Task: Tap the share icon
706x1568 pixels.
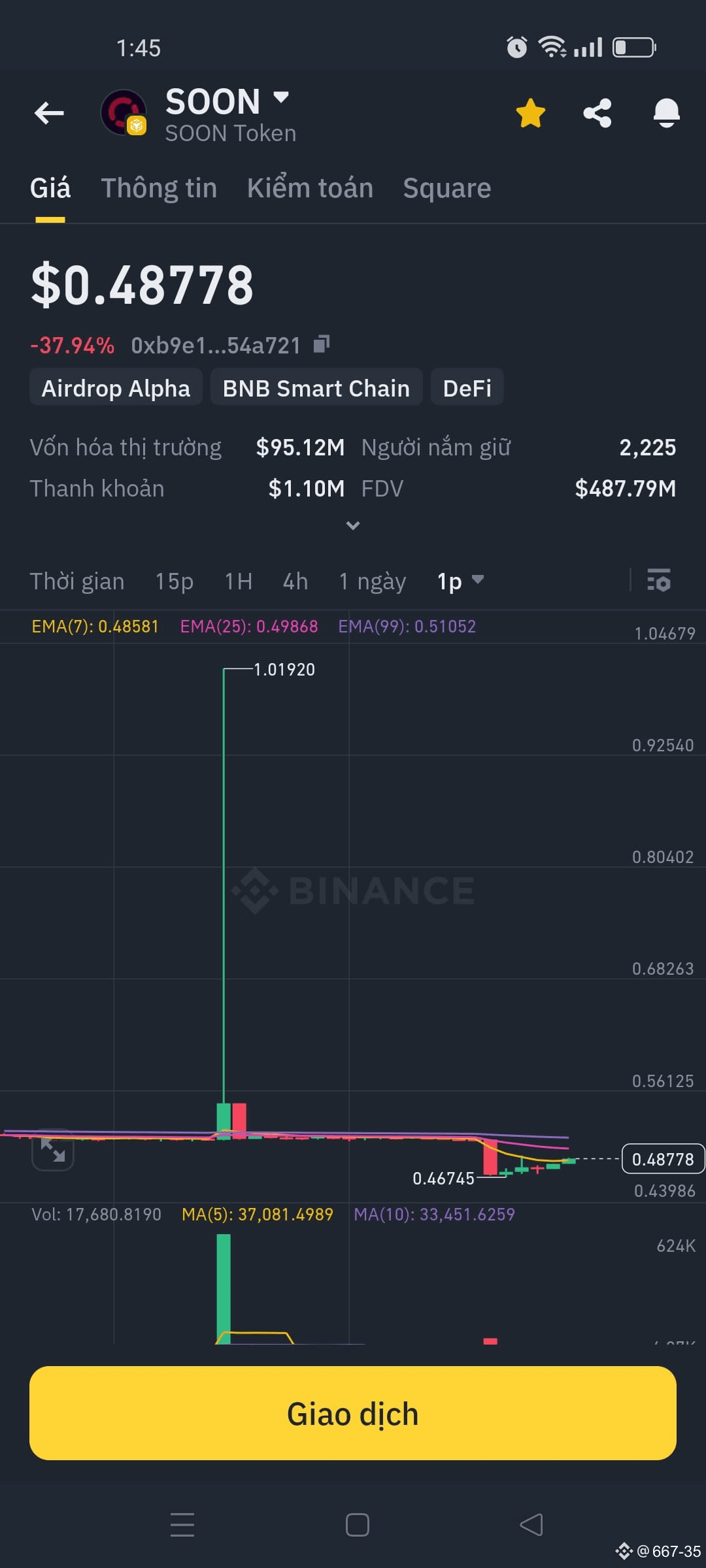Action: tap(596, 112)
